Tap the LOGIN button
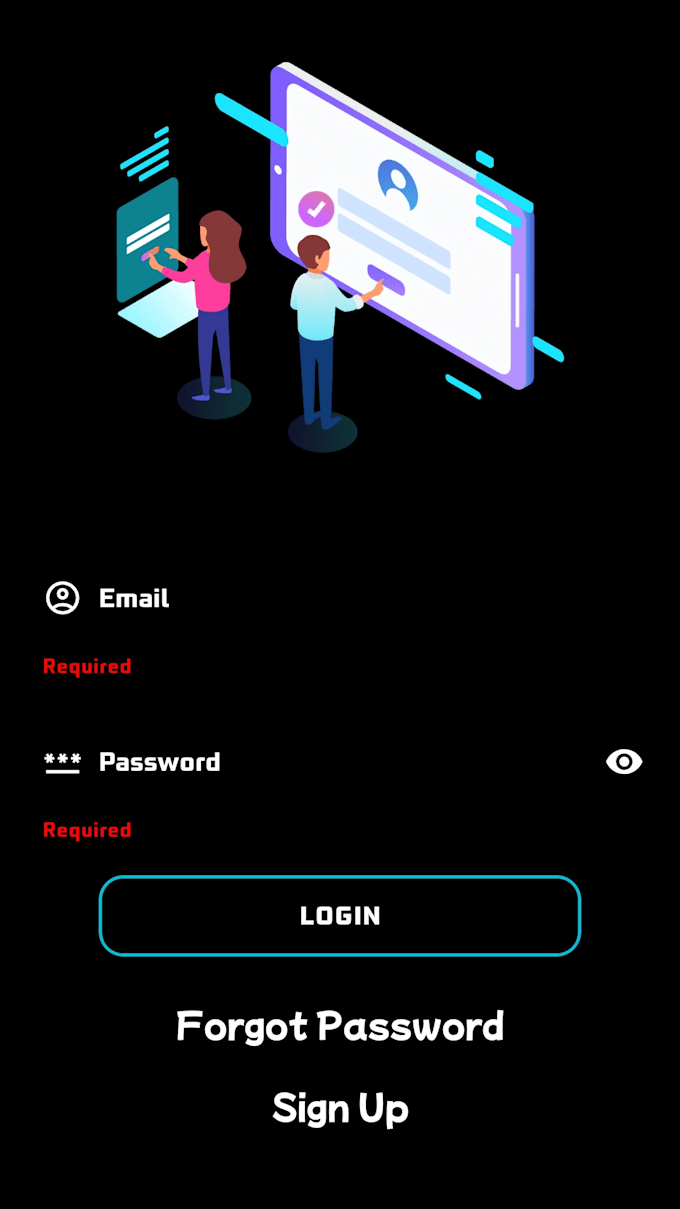Viewport: 680px width, 1209px height. (340, 916)
